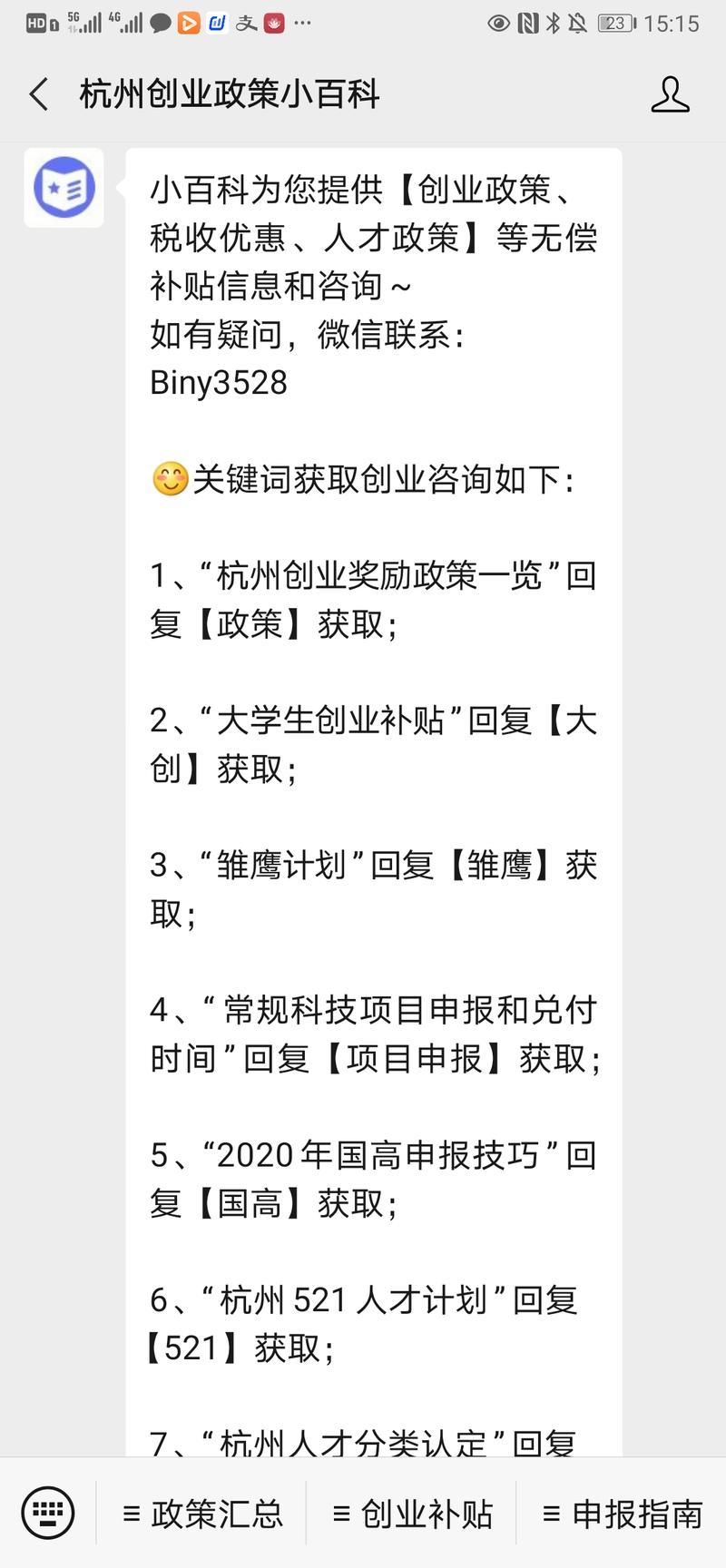Tap the NFC icon in the status bar
The width and height of the screenshot is (726, 1568).
526,25
